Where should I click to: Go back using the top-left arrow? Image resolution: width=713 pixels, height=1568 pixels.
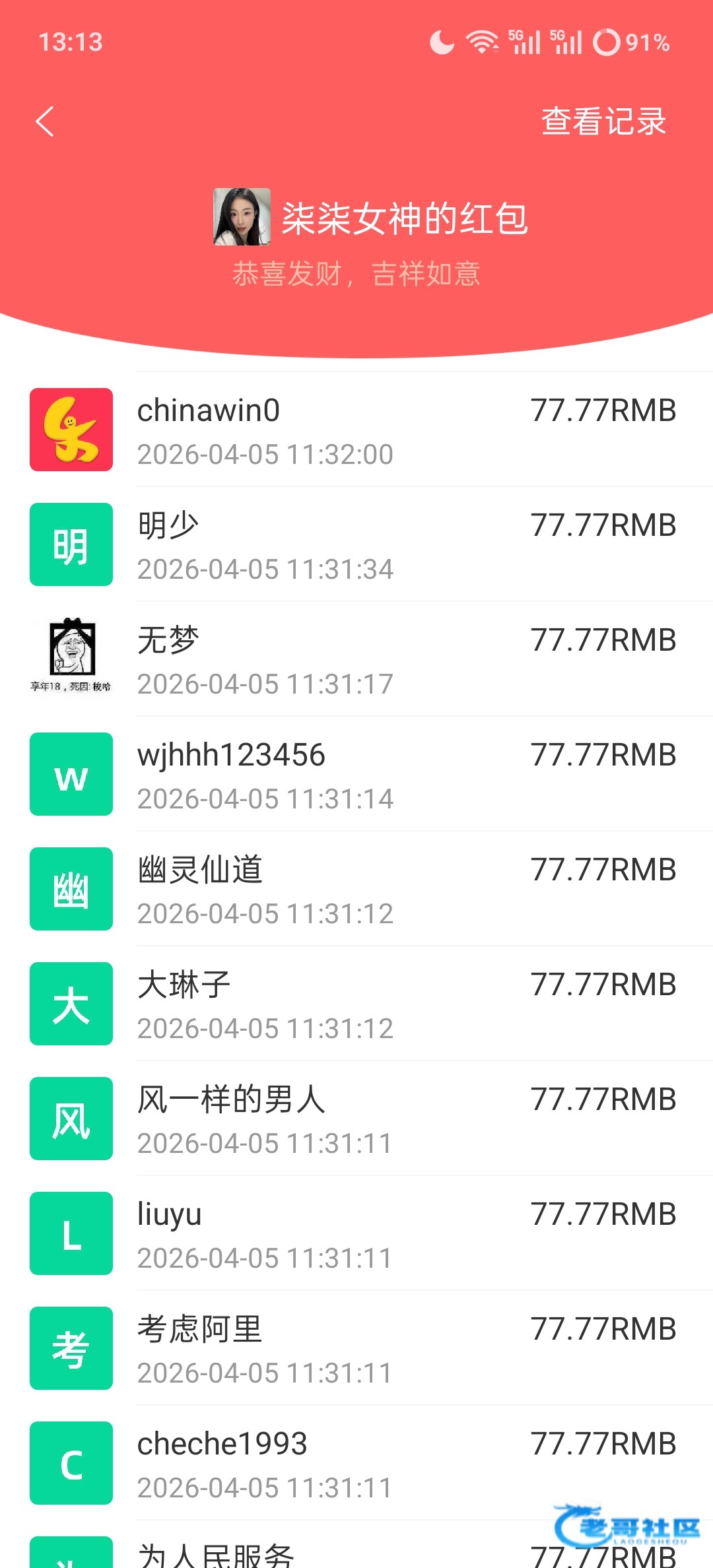(x=45, y=122)
